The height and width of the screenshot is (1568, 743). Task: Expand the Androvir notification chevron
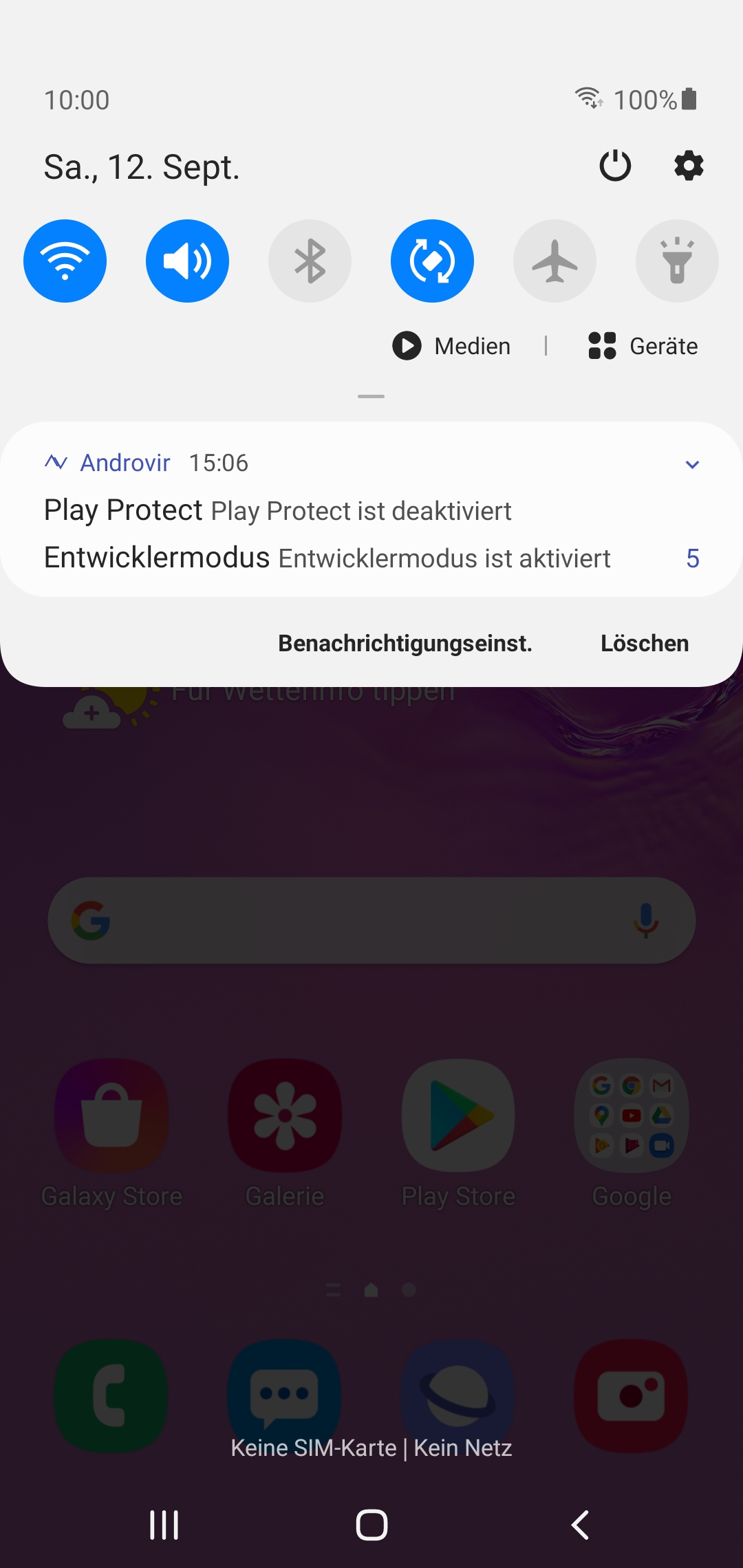click(x=692, y=464)
